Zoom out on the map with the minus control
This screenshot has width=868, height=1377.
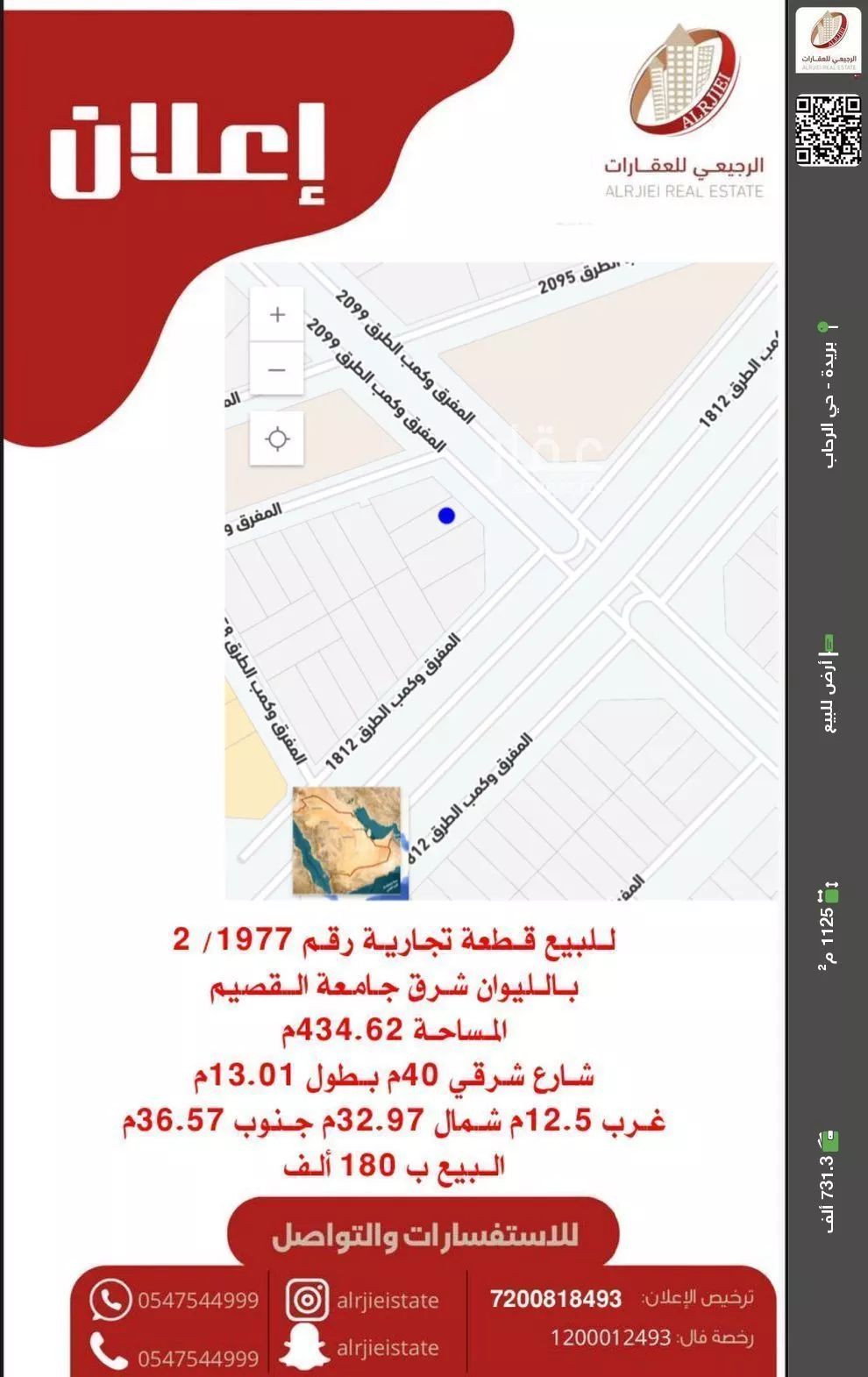coord(277,369)
